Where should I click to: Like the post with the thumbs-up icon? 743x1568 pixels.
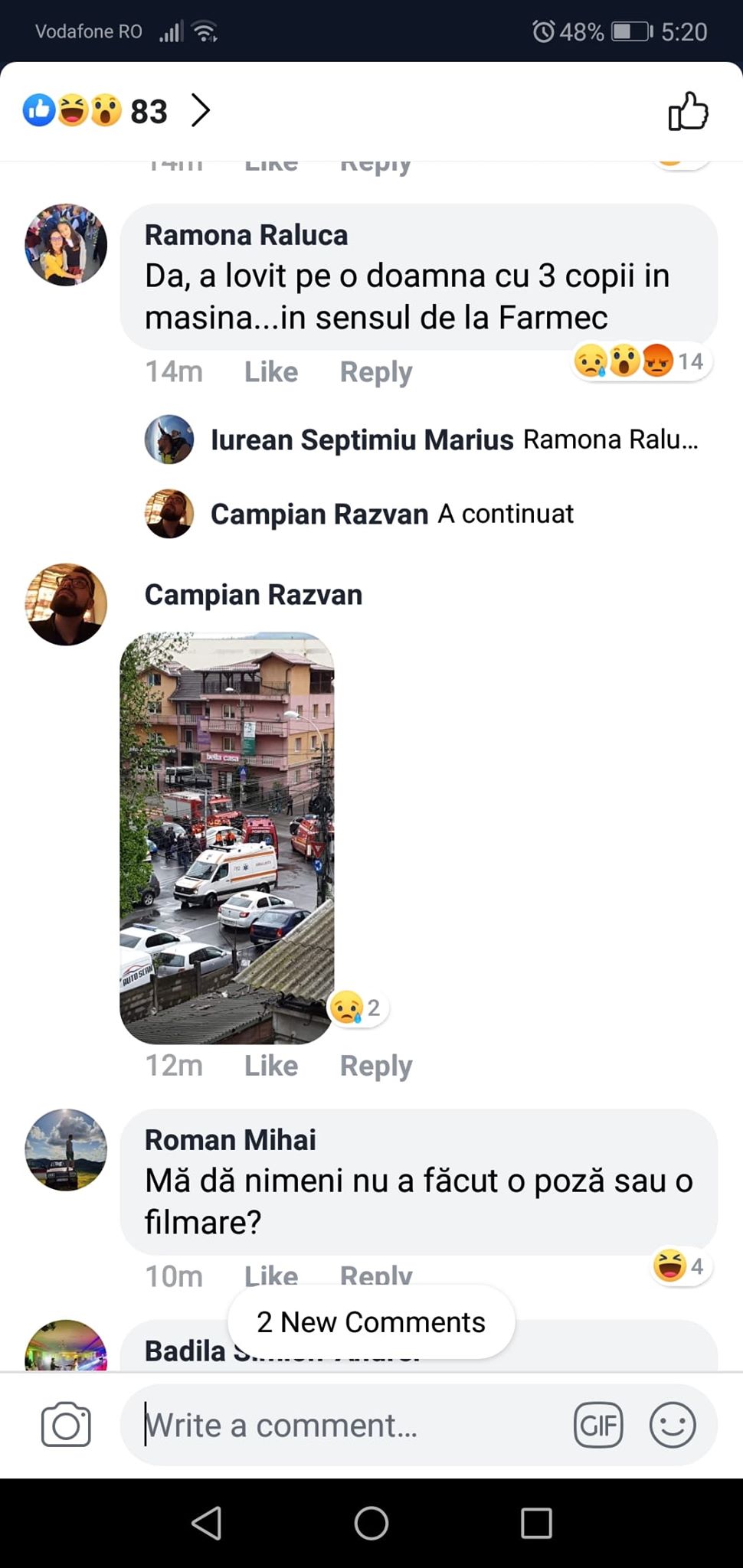(688, 112)
